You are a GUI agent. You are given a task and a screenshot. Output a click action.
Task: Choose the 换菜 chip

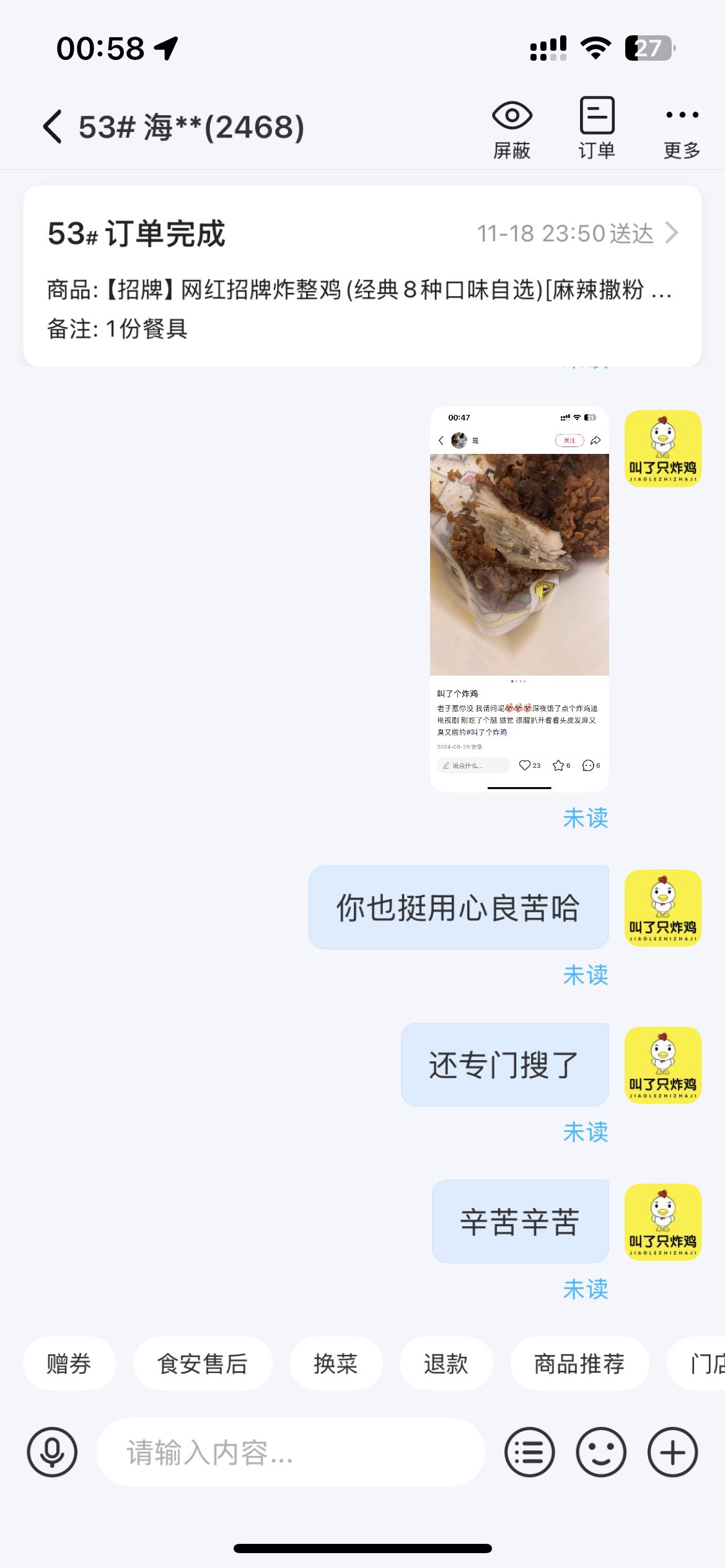point(336,1363)
